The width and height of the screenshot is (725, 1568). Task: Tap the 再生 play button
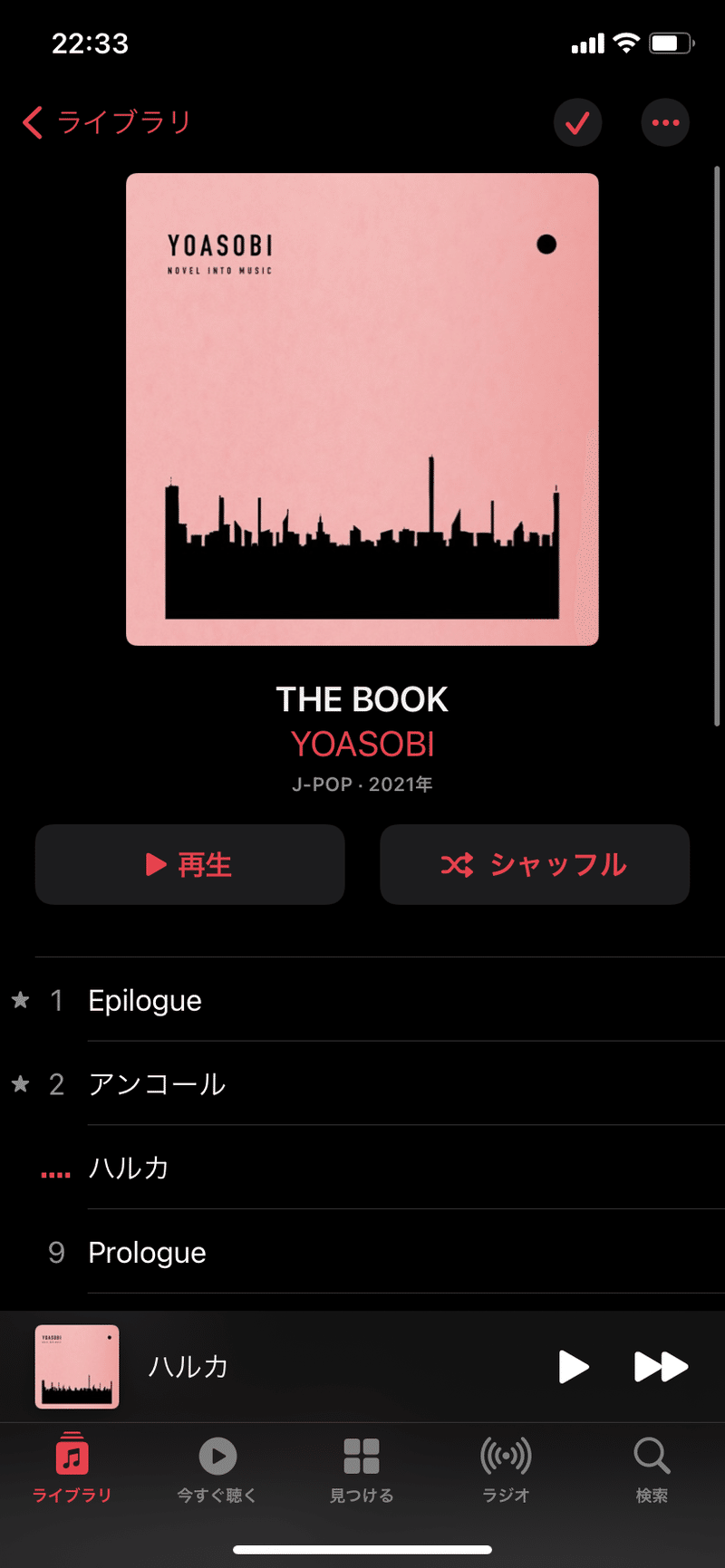click(190, 865)
